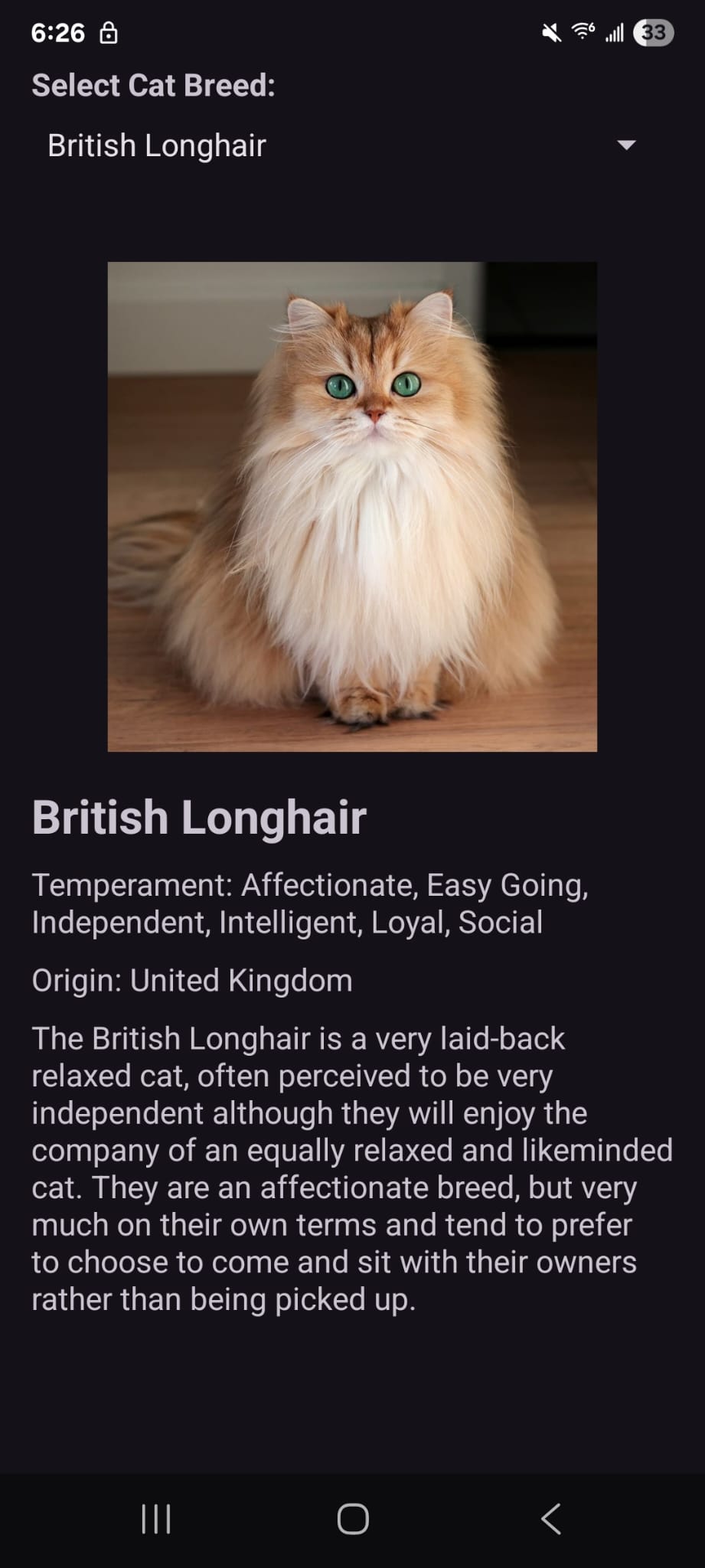
Task: Expand the breed selector showing British Longhair
Action: tap(337, 145)
